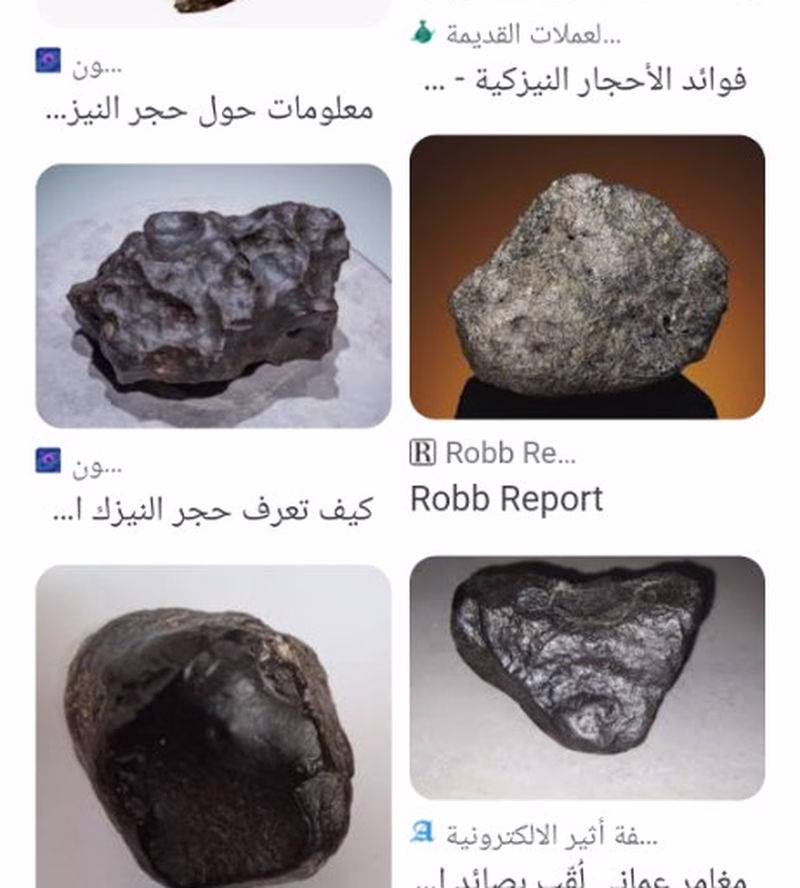The image size is (800, 888).
Task: Open the result titled معلومات حول حجر النيز
Action: click(x=211, y=109)
